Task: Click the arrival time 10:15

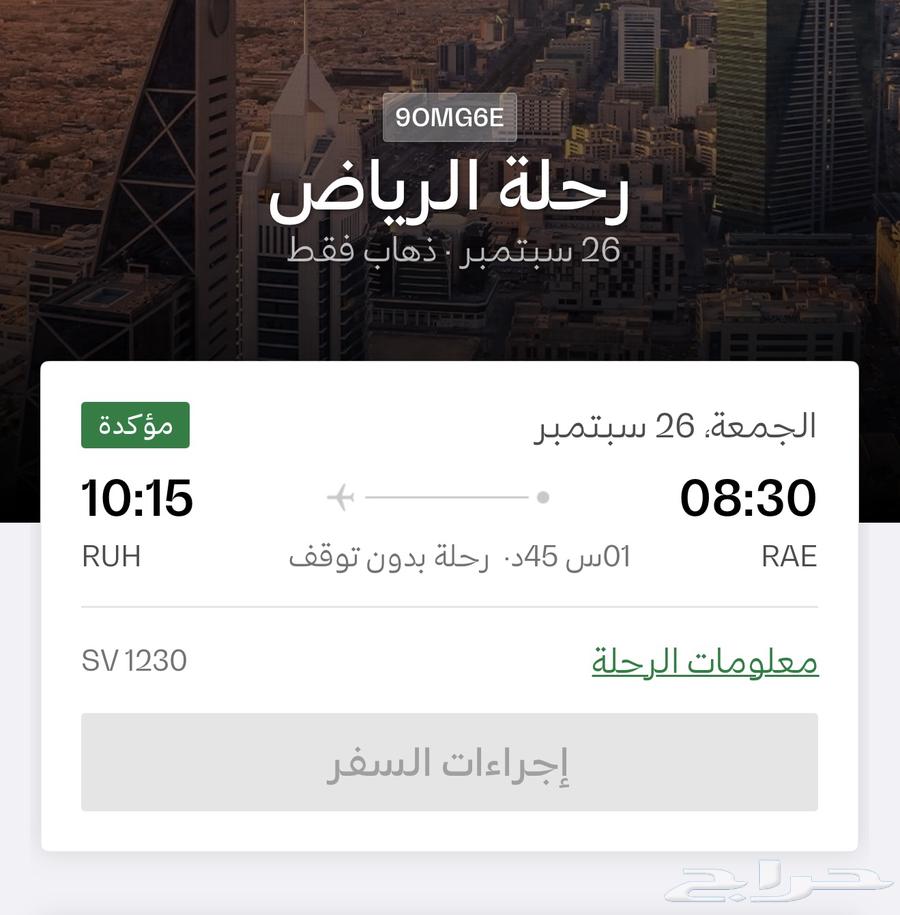Action: [135, 497]
